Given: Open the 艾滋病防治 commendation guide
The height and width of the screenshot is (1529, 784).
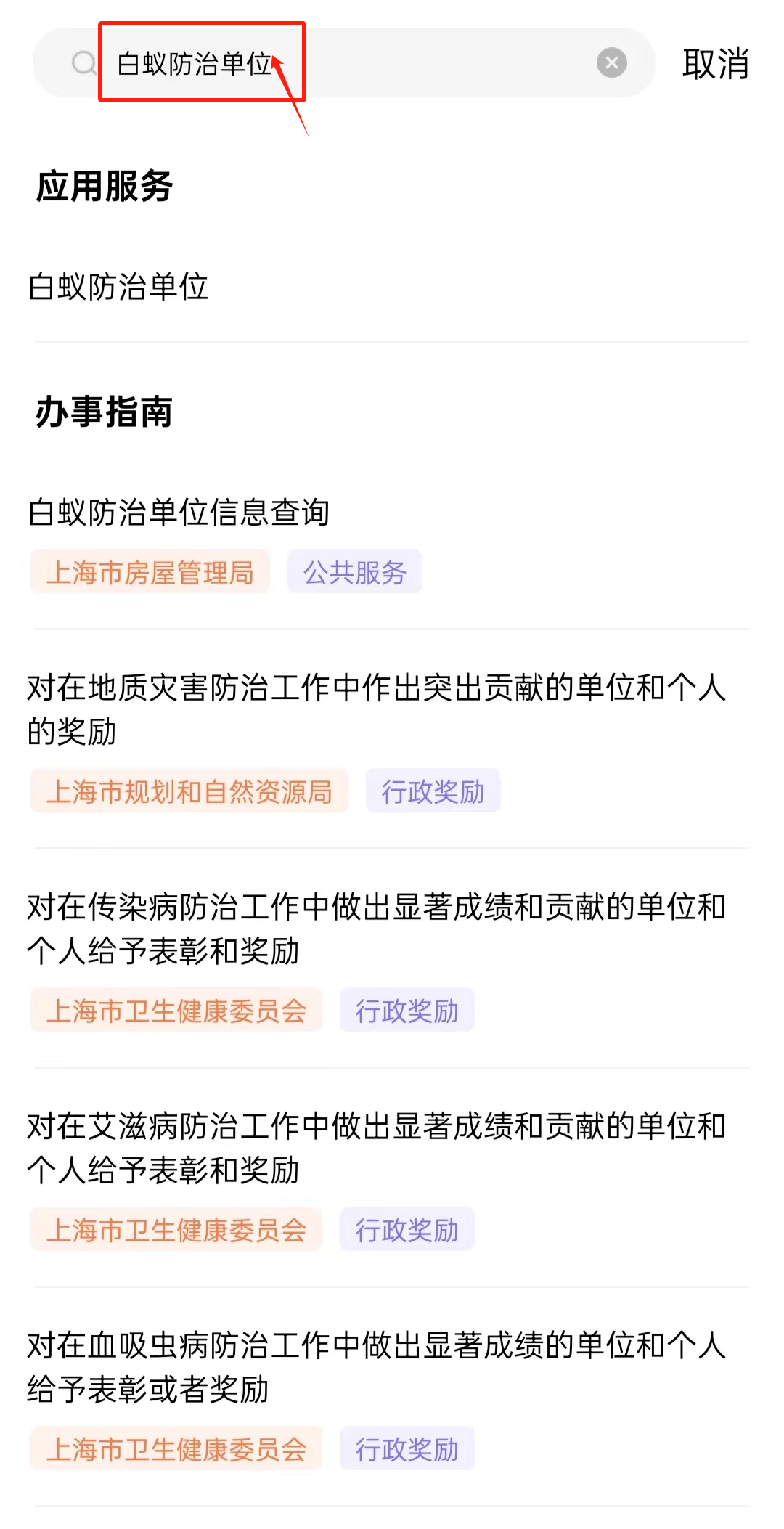Looking at the screenshot, I should pos(376,1147).
